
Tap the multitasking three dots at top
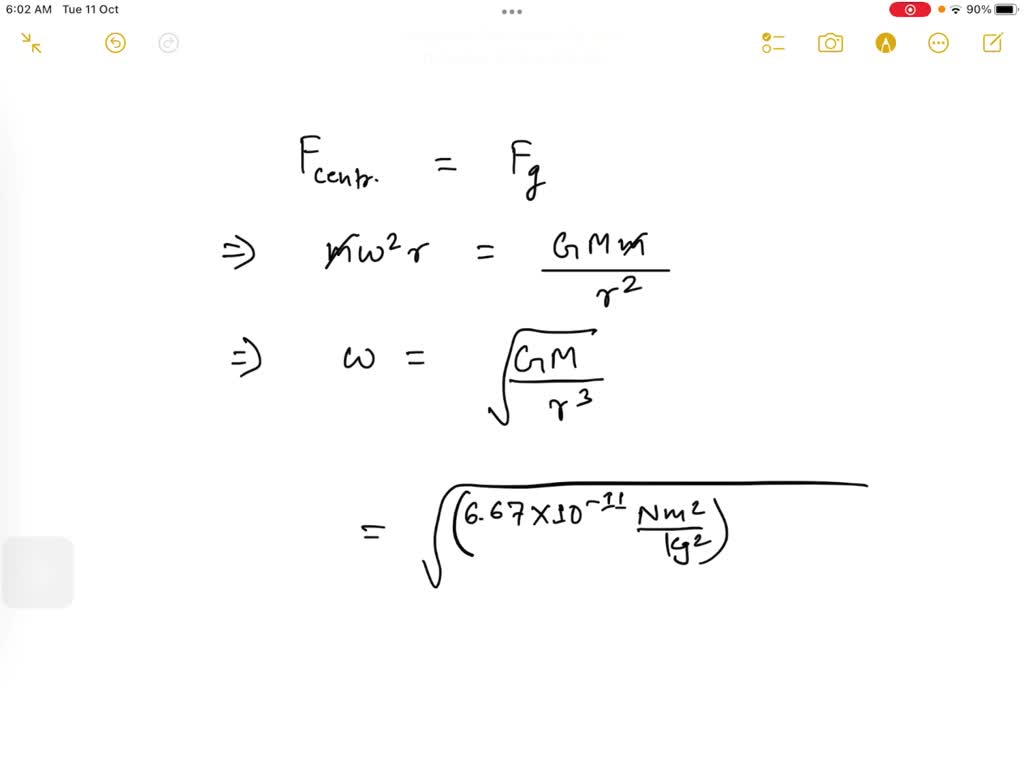(512, 12)
